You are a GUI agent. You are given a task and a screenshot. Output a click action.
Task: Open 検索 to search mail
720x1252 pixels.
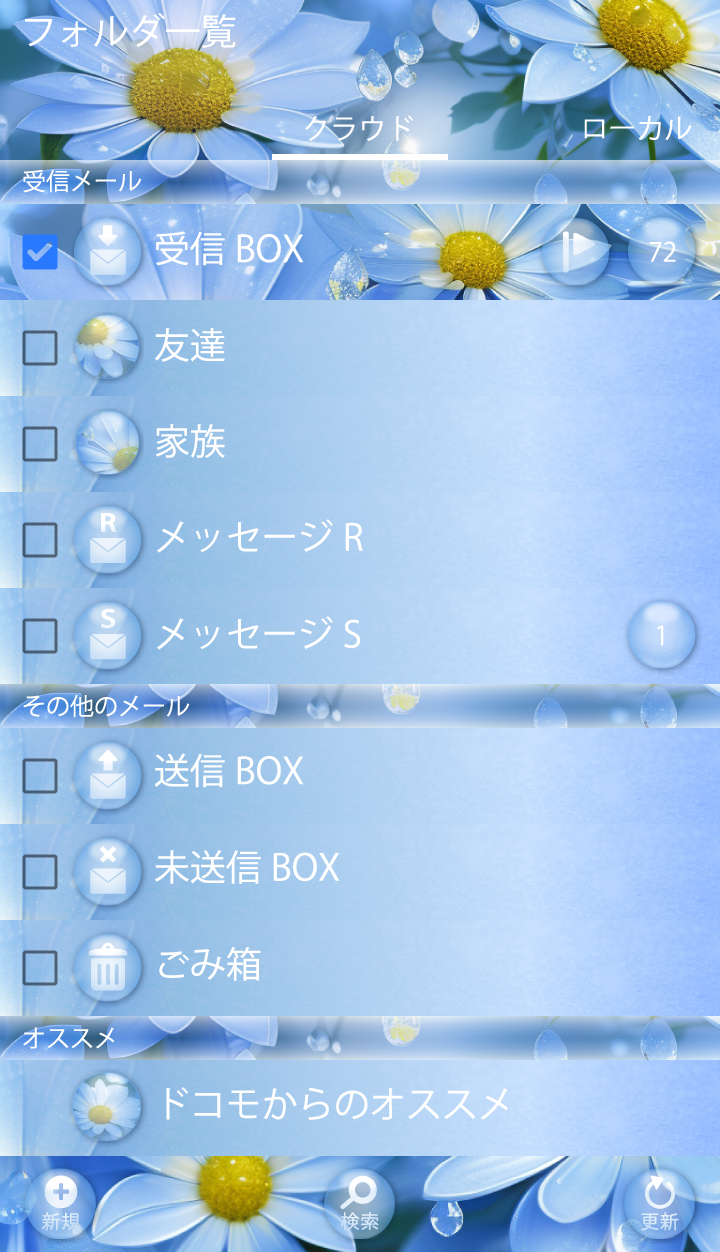(359, 1203)
